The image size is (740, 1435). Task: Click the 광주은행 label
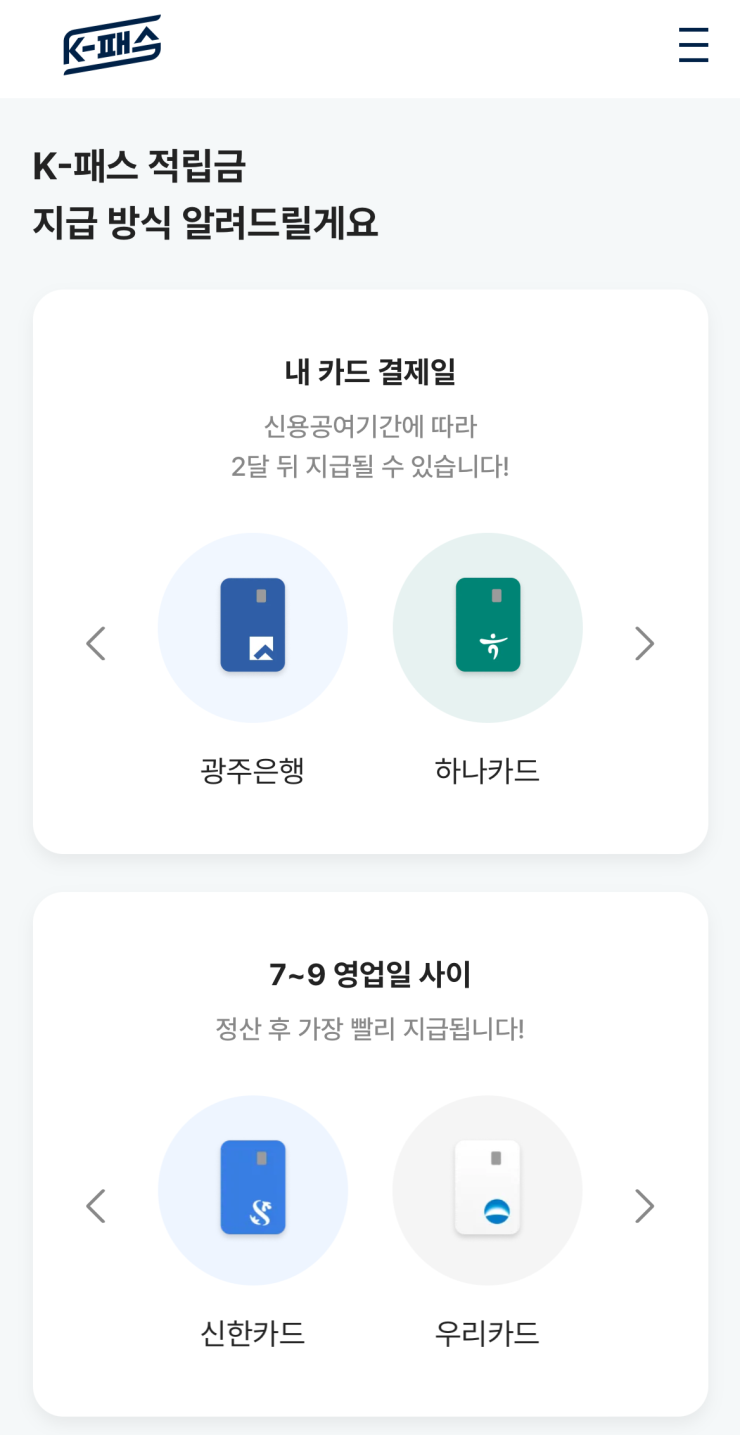[x=253, y=771]
